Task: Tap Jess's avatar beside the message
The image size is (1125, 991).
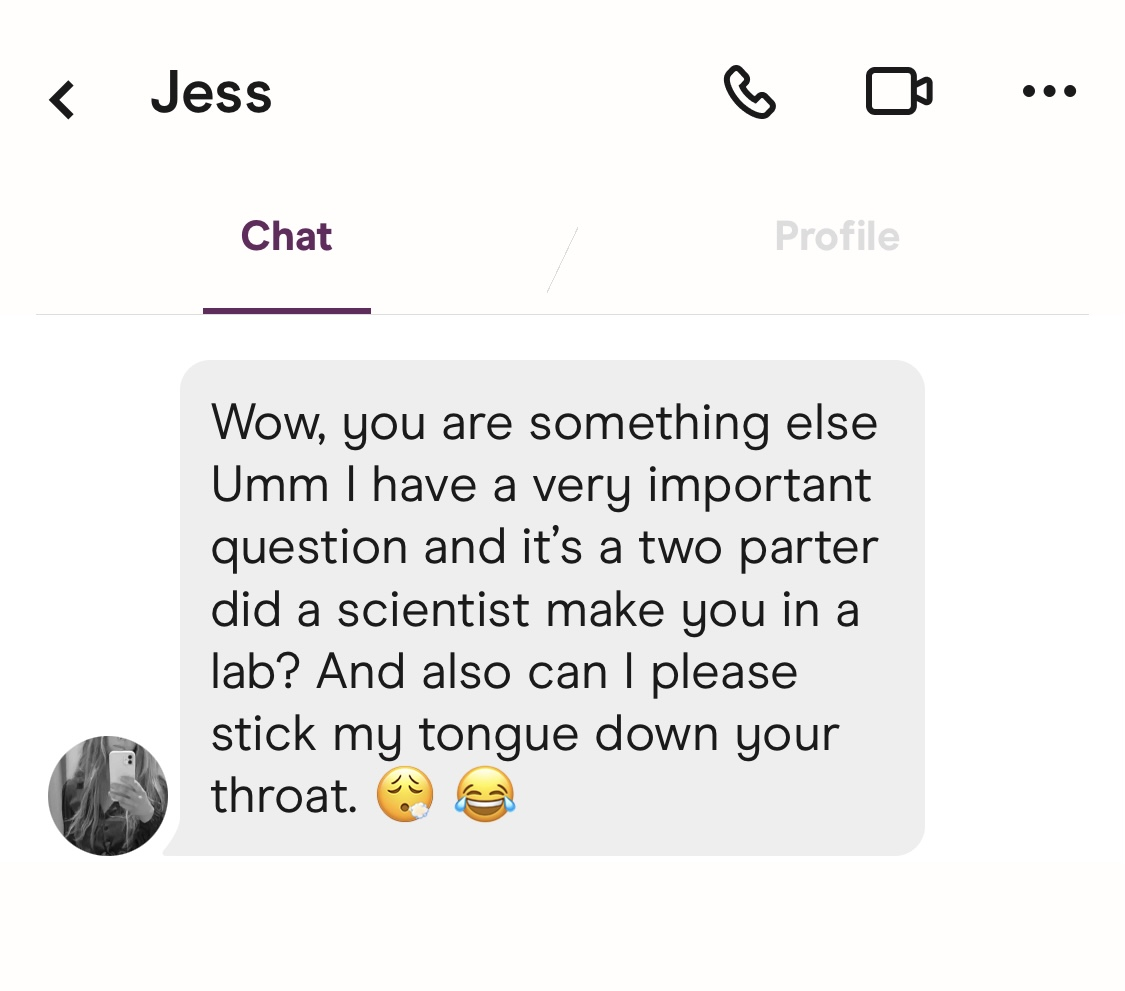Action: [108, 796]
